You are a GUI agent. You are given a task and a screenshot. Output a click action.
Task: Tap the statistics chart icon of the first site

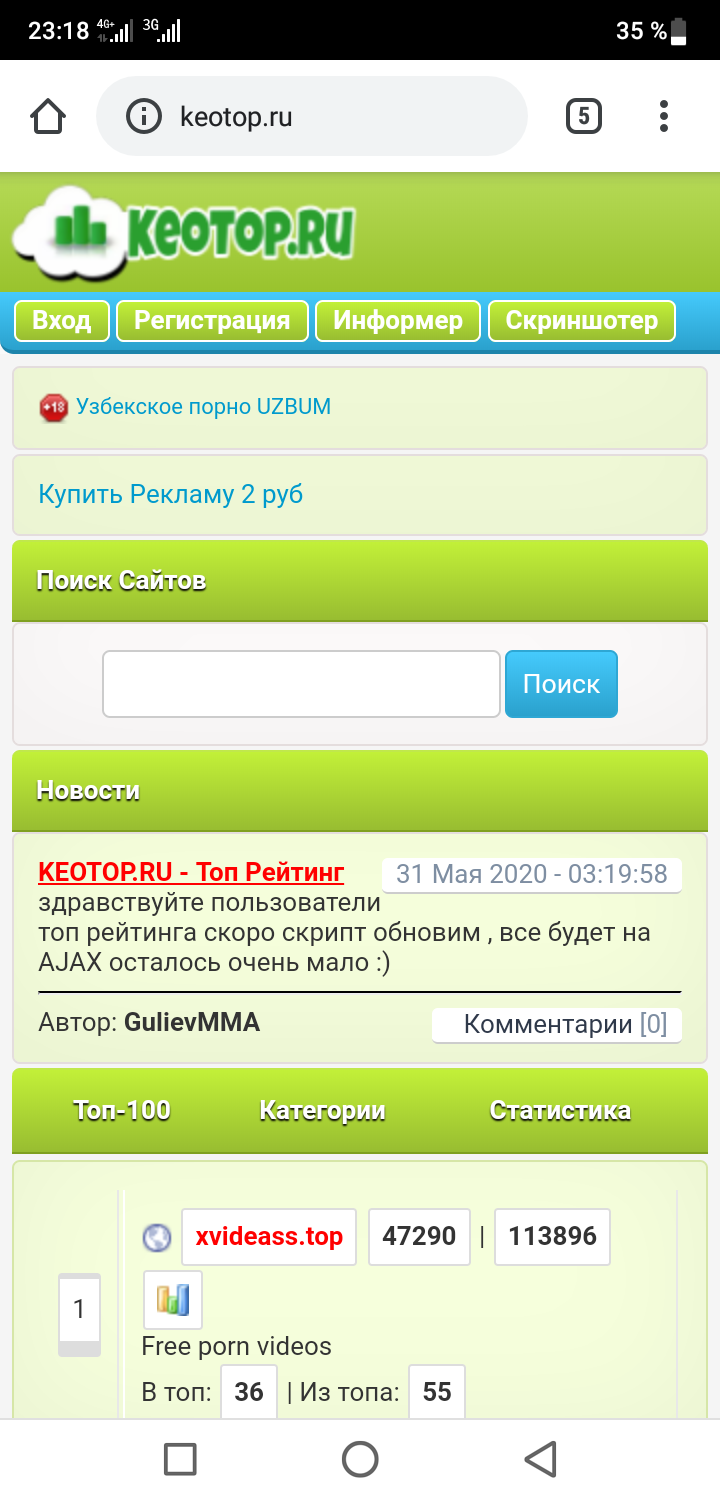(x=173, y=1300)
